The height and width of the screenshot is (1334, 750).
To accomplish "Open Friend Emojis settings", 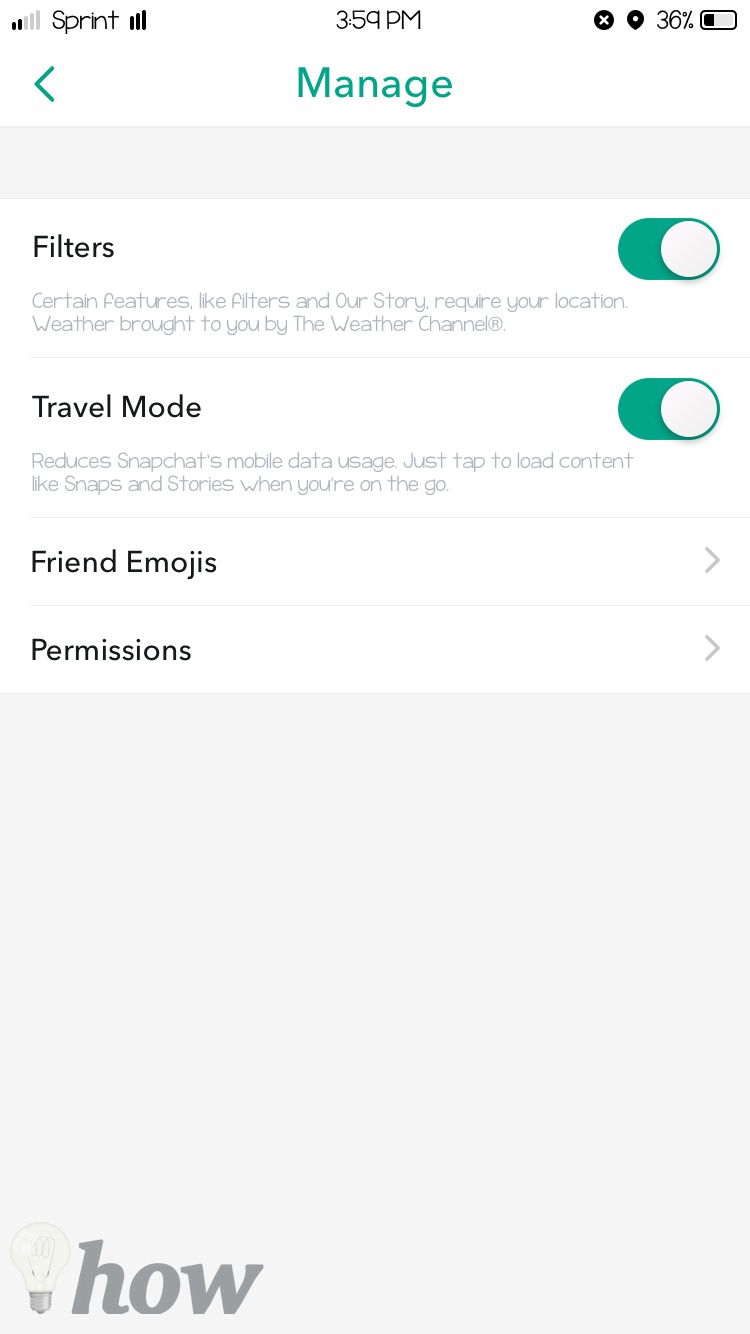I will (375, 562).
